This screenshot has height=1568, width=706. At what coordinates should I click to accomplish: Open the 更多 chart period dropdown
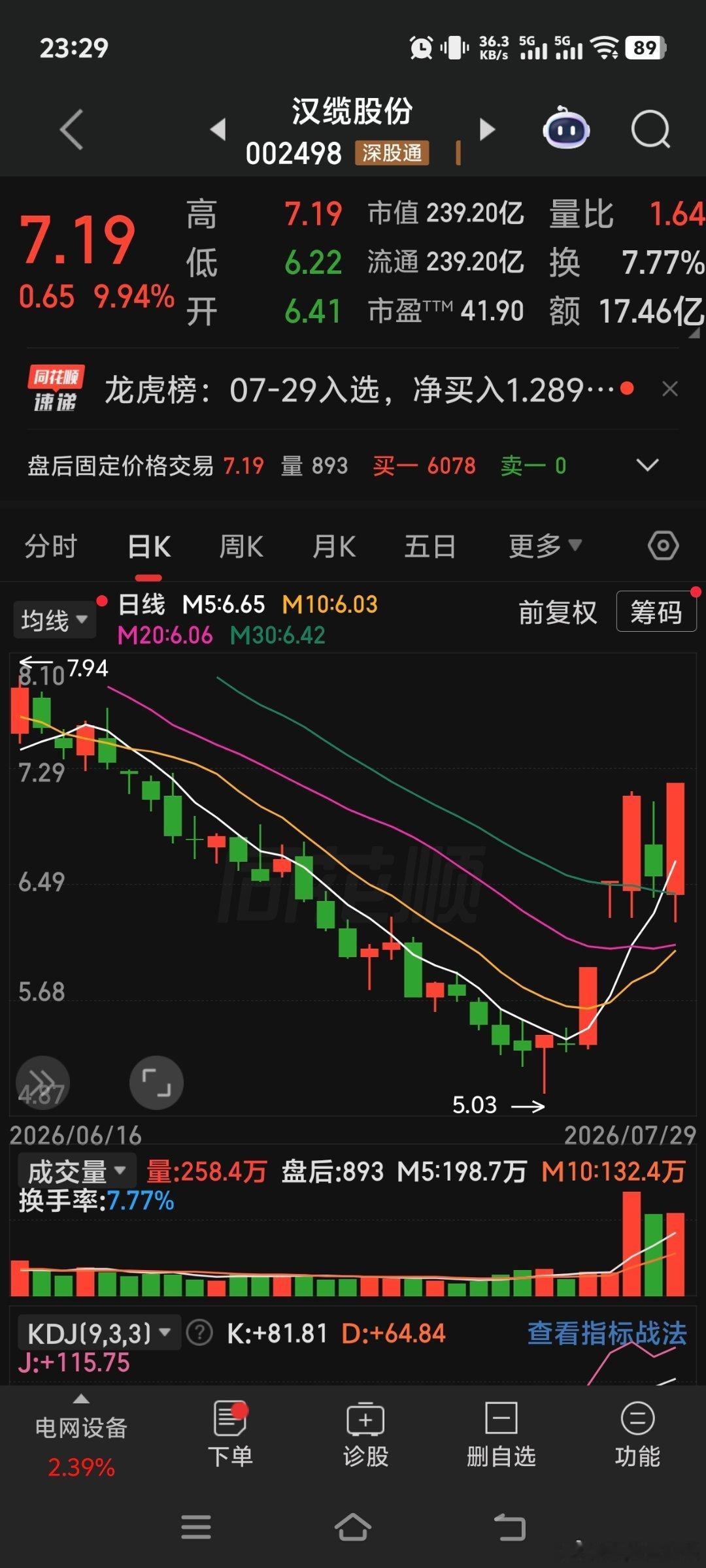click(x=545, y=546)
